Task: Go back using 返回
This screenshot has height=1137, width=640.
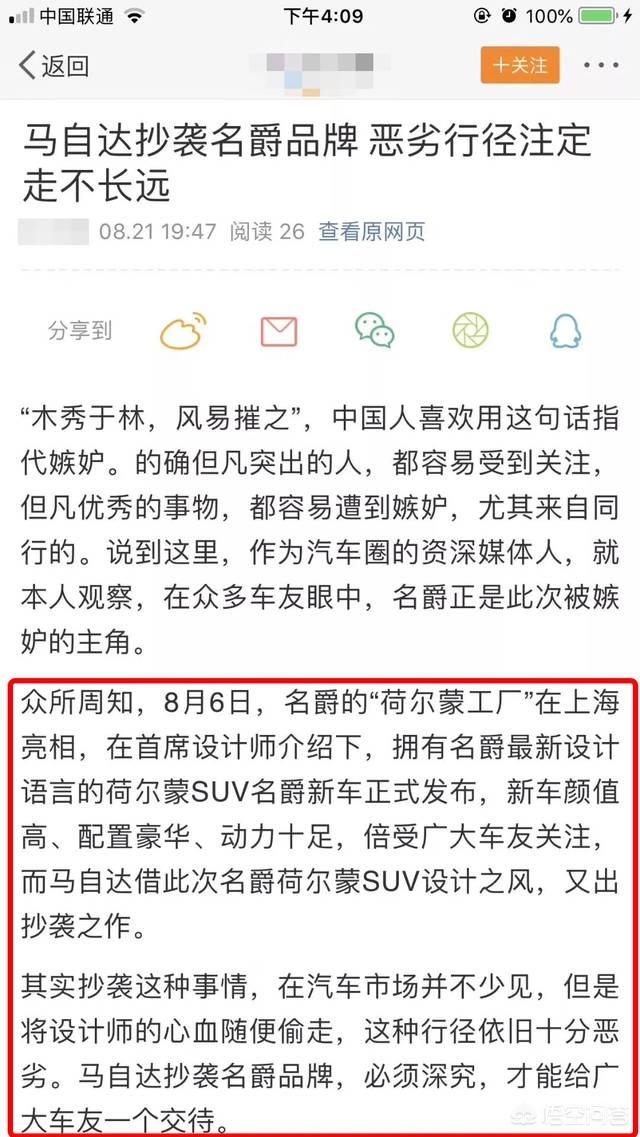Action: (54, 66)
